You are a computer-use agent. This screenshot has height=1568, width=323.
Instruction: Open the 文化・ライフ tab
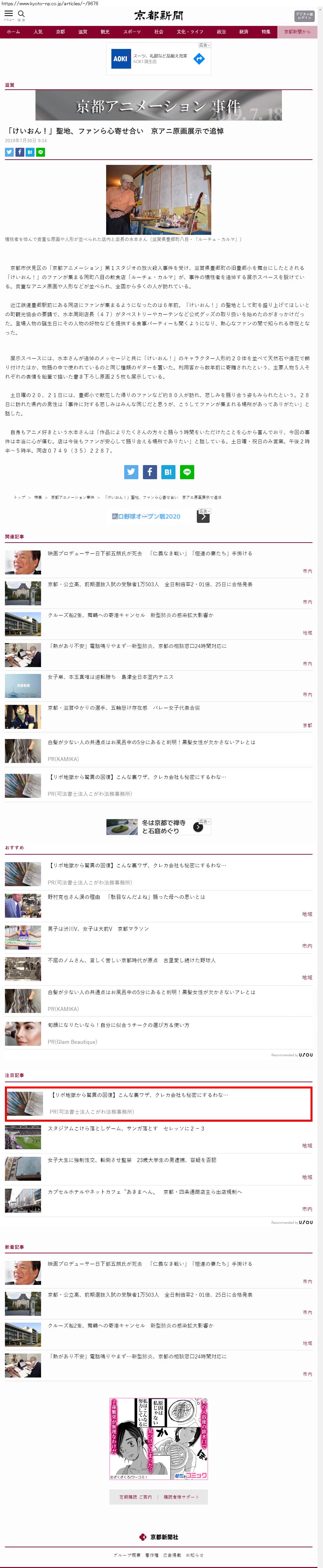coord(190,32)
